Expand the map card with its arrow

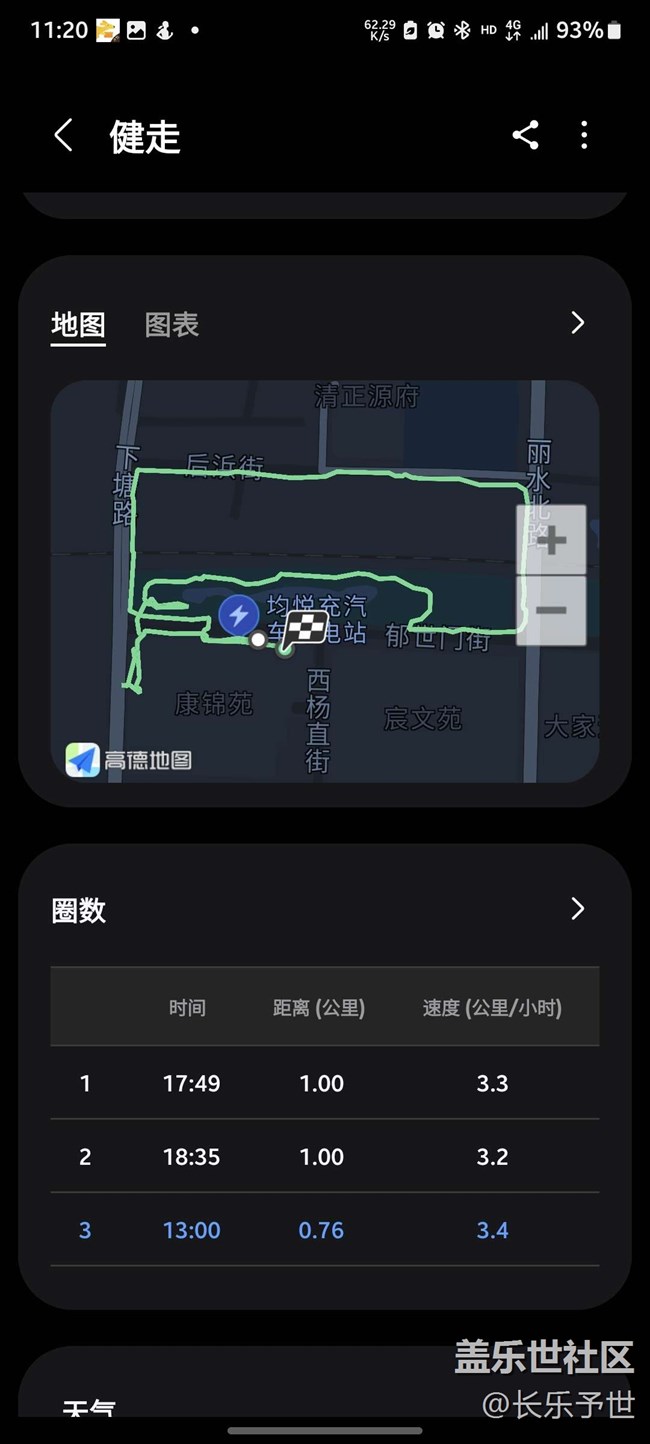(x=577, y=322)
